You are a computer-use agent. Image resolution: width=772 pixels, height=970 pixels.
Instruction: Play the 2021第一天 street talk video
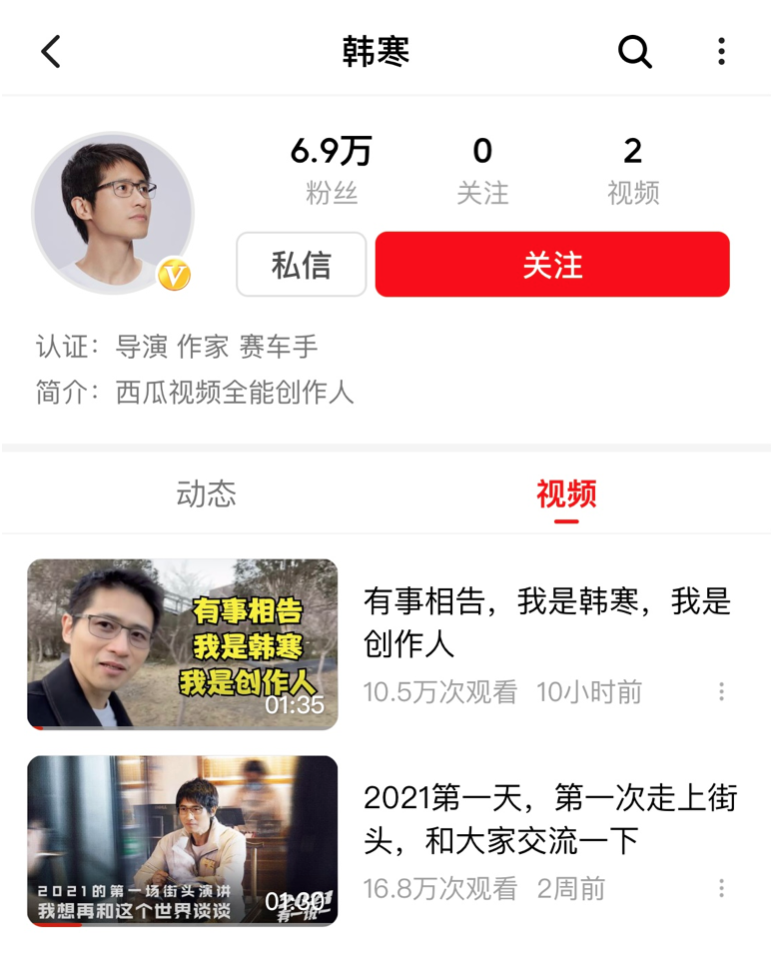click(182, 840)
